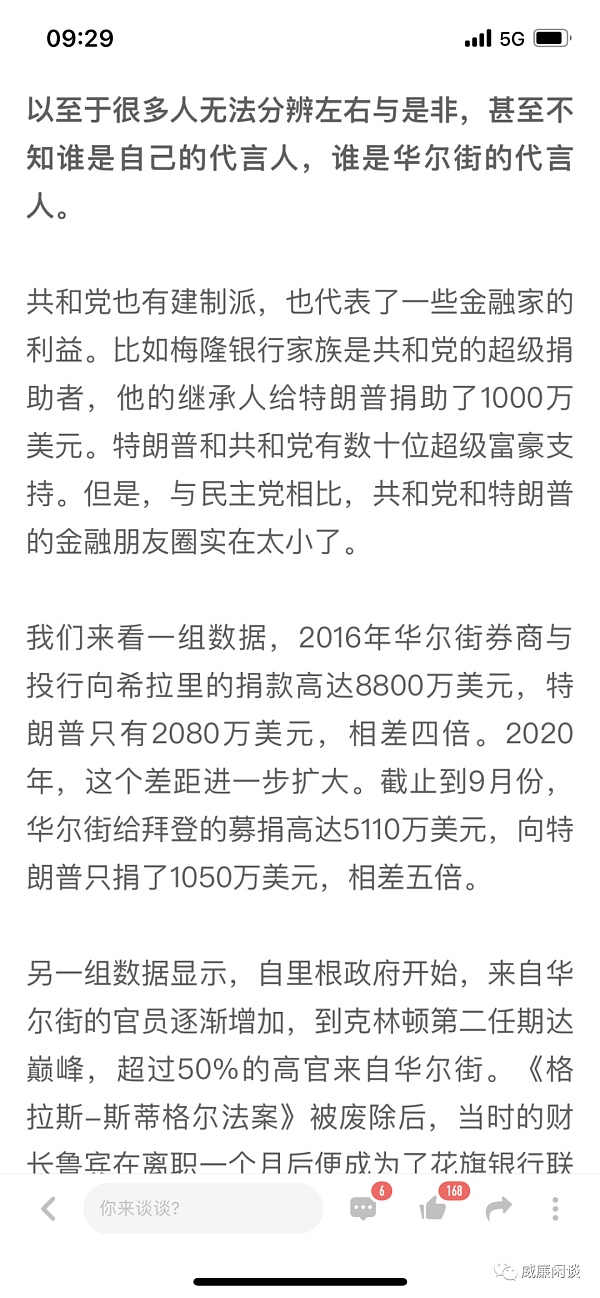Tap the 你来谈谈? comment field
The width and height of the screenshot is (600, 1298).
(x=202, y=1209)
